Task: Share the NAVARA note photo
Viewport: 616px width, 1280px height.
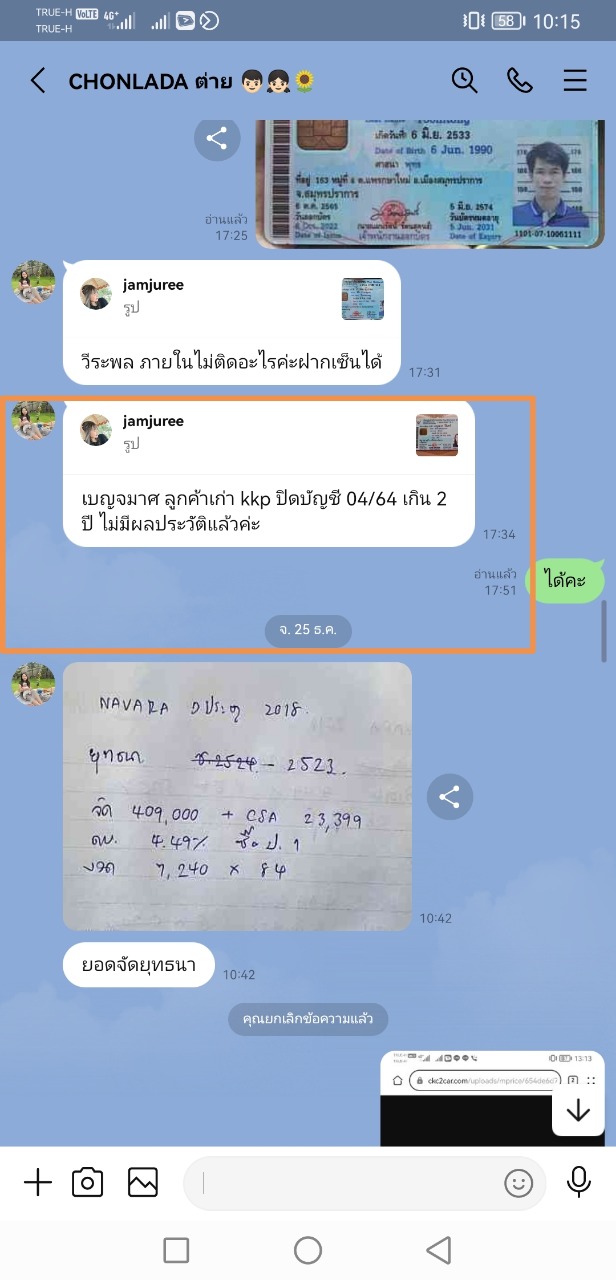Action: click(x=449, y=797)
